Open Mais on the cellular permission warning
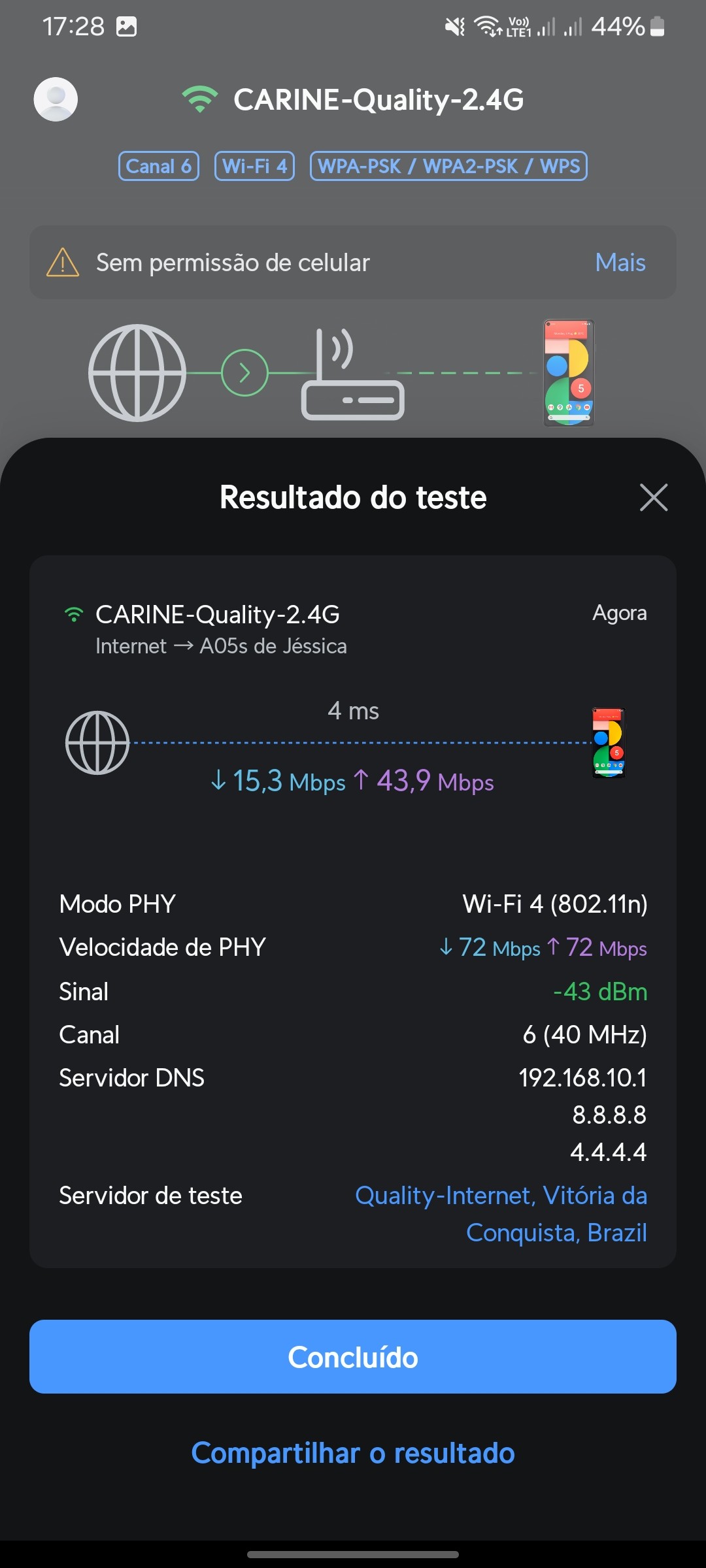 pos(620,263)
